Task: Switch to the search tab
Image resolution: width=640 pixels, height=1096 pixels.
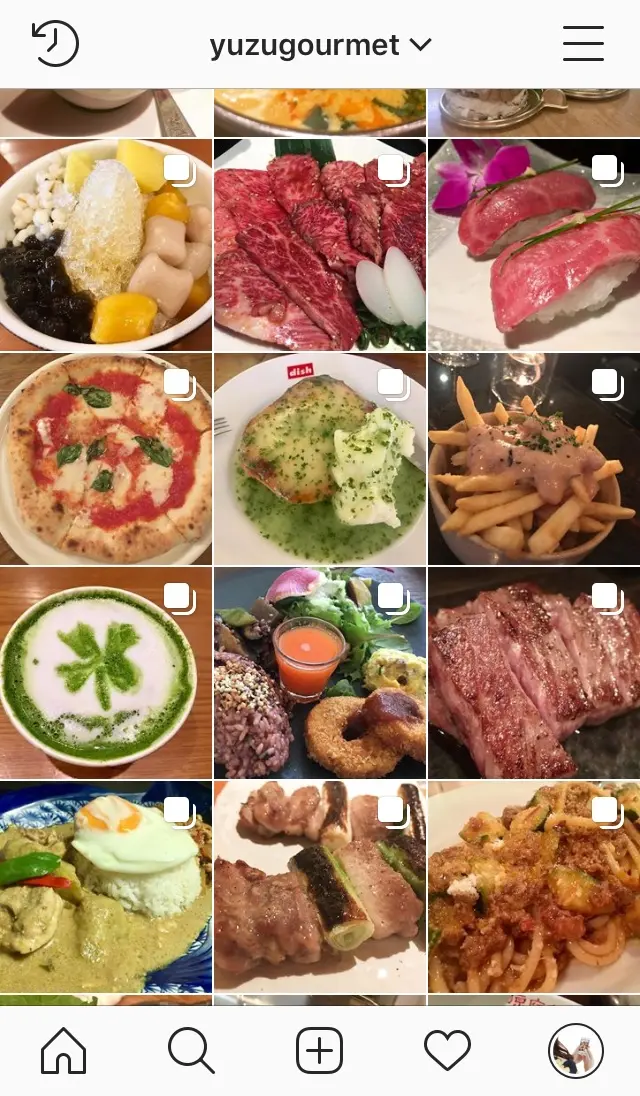Action: 191,1051
